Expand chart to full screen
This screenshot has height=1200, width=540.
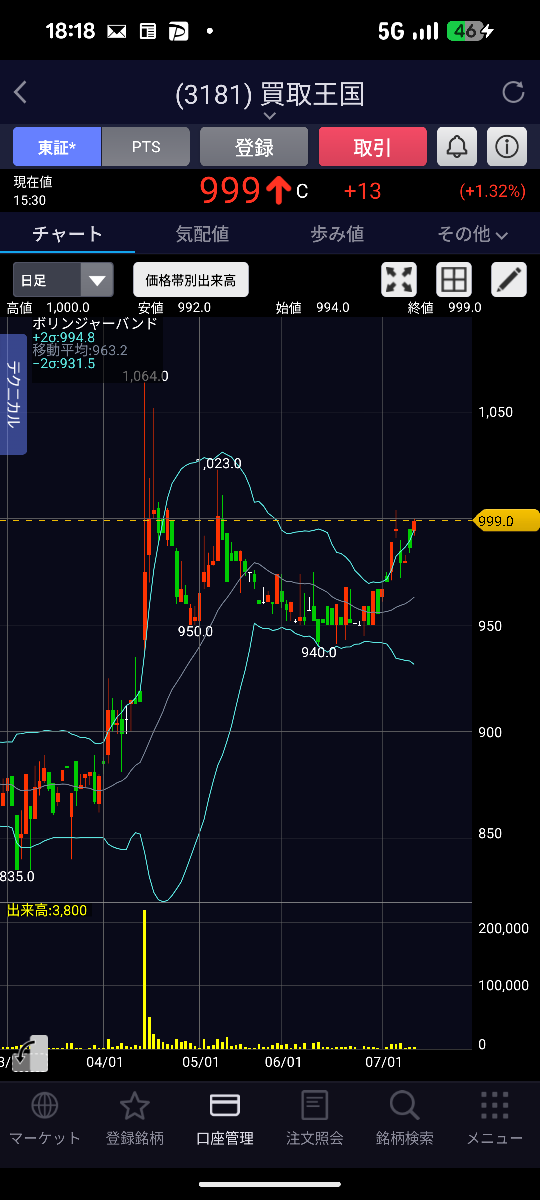point(399,280)
